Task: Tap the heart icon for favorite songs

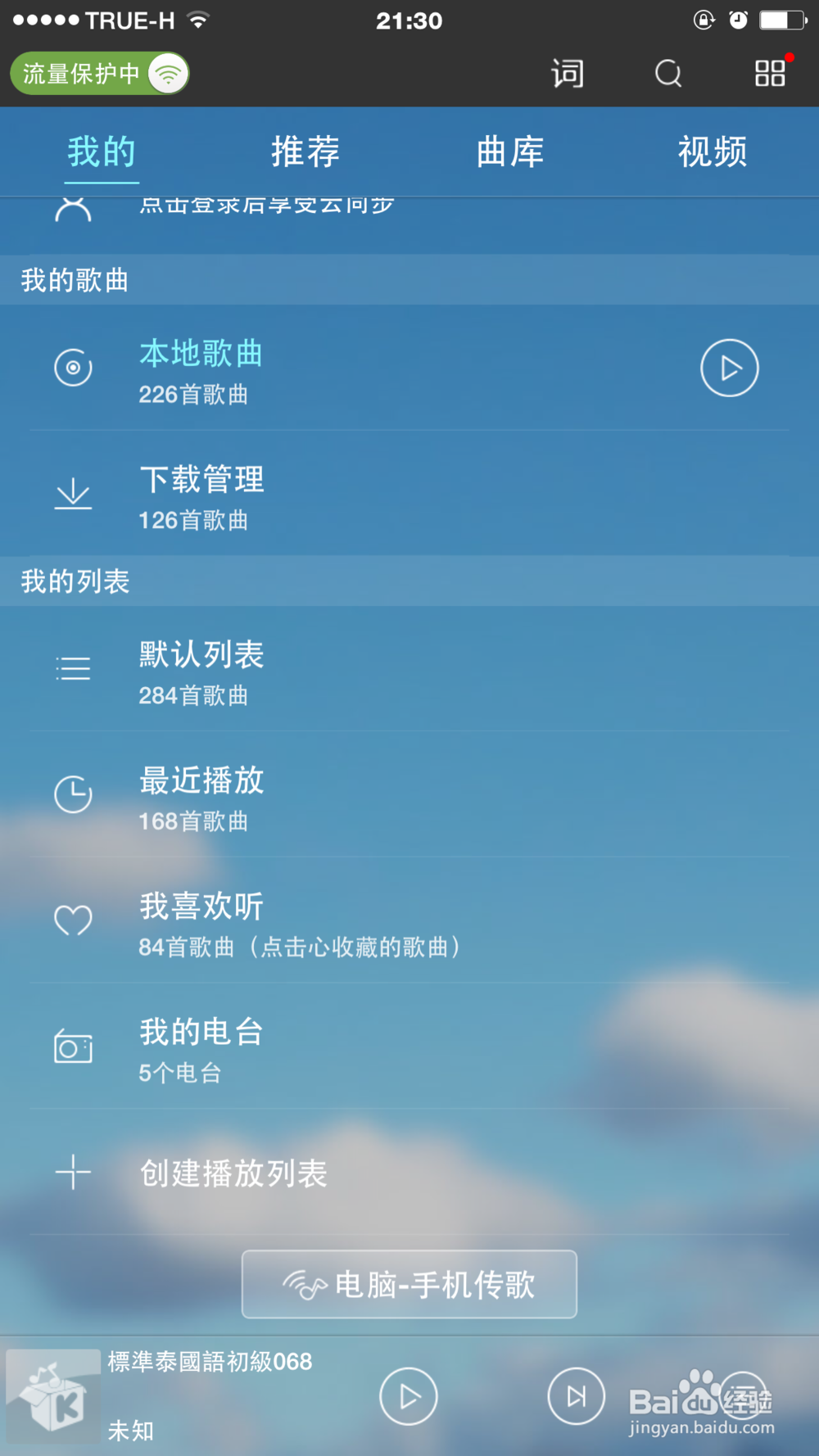Action: click(x=73, y=920)
